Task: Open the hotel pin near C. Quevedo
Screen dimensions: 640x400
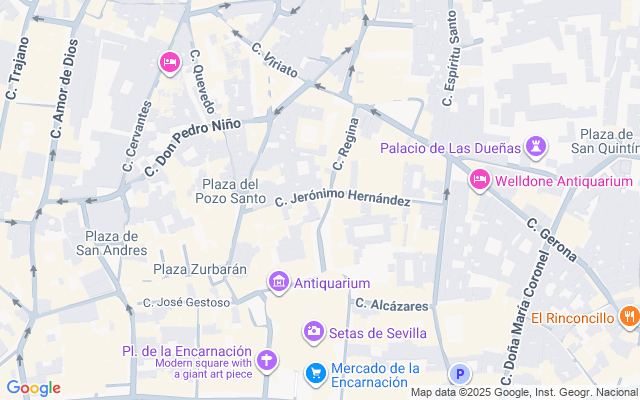Action: coord(169,63)
